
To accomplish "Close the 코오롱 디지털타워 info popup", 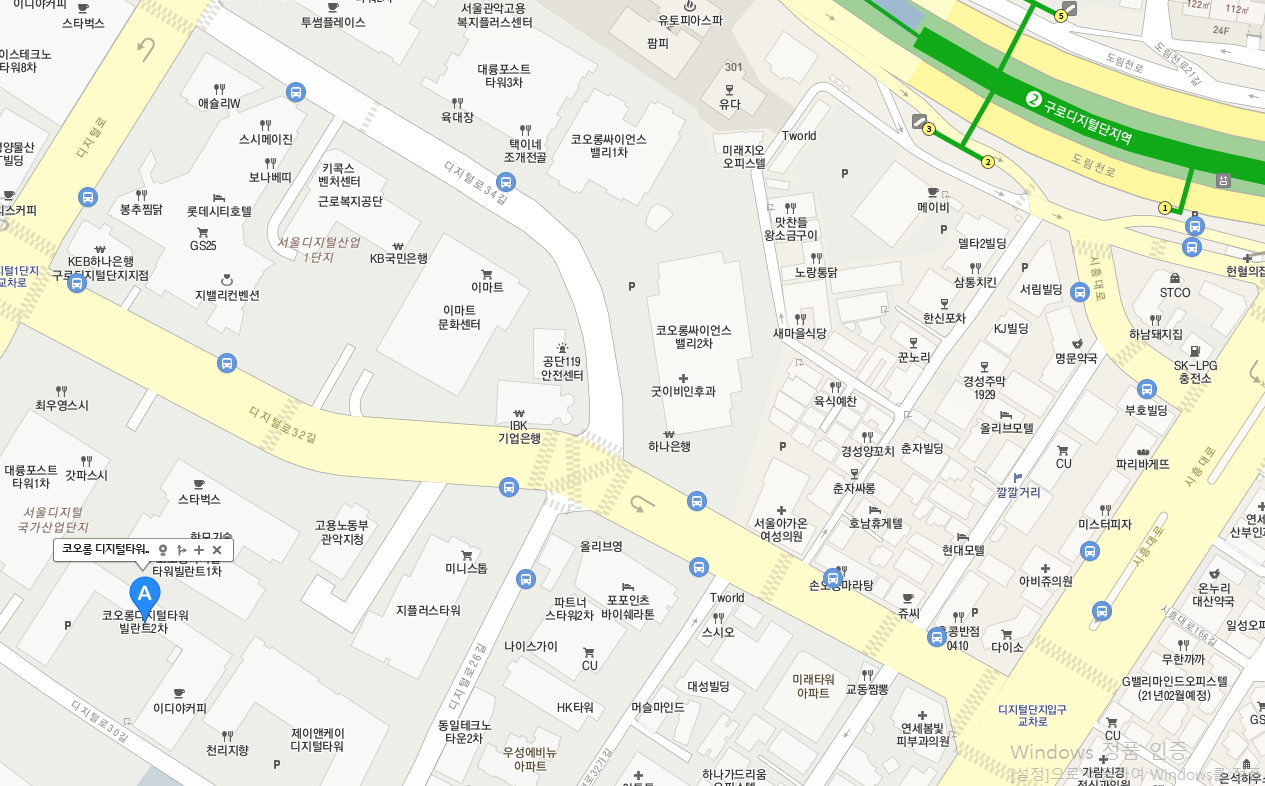I will pos(217,550).
